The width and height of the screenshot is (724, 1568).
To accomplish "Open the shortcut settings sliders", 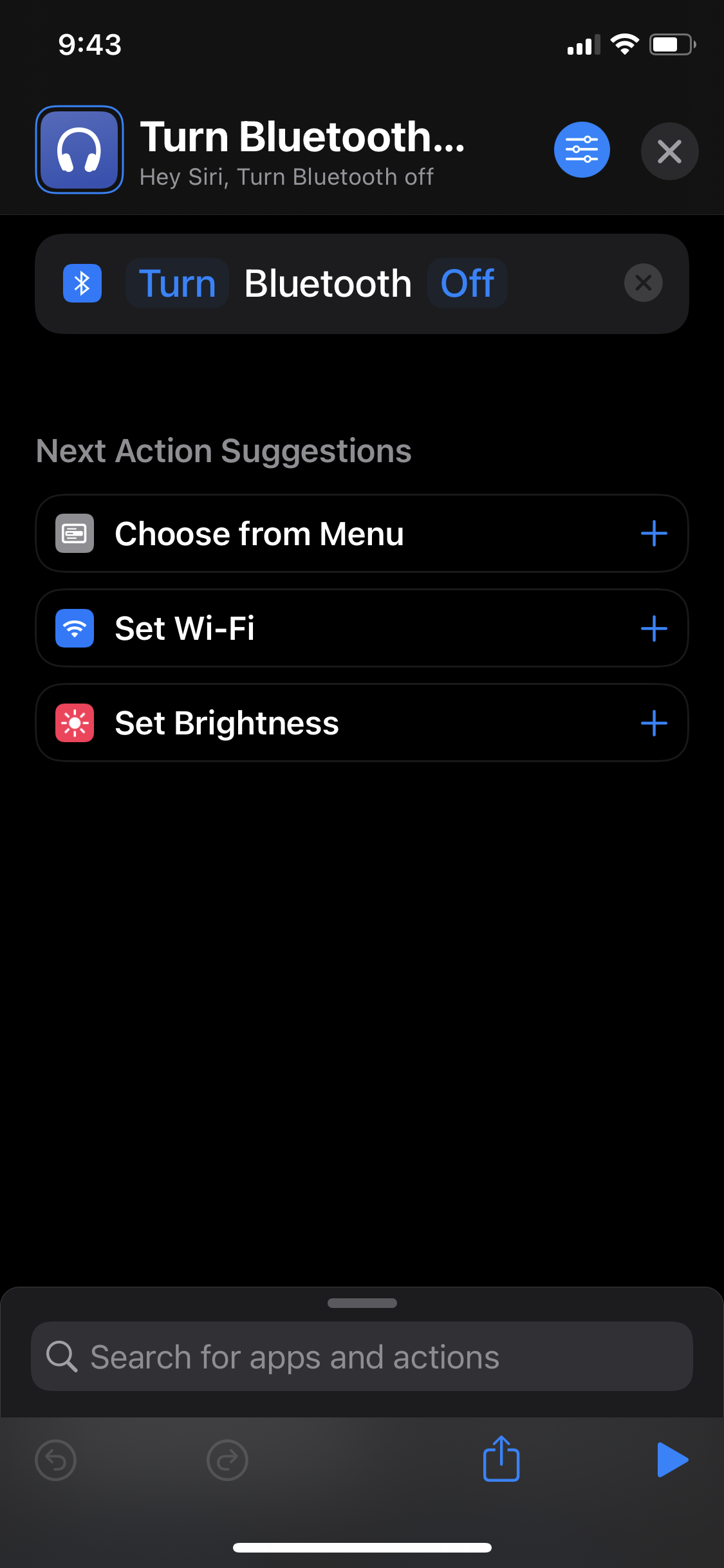I will coord(582,150).
